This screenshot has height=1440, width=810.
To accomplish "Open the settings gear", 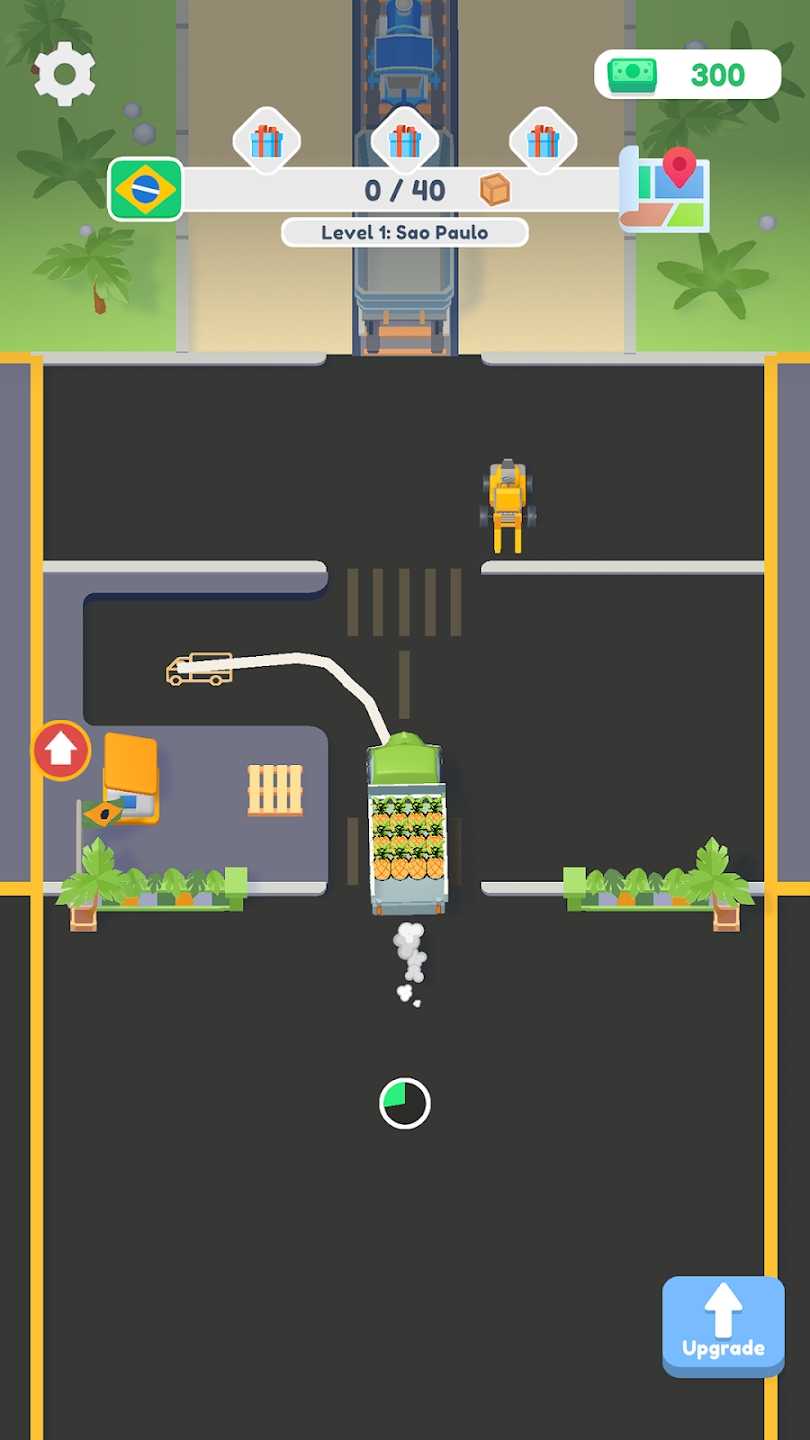I will (65, 73).
